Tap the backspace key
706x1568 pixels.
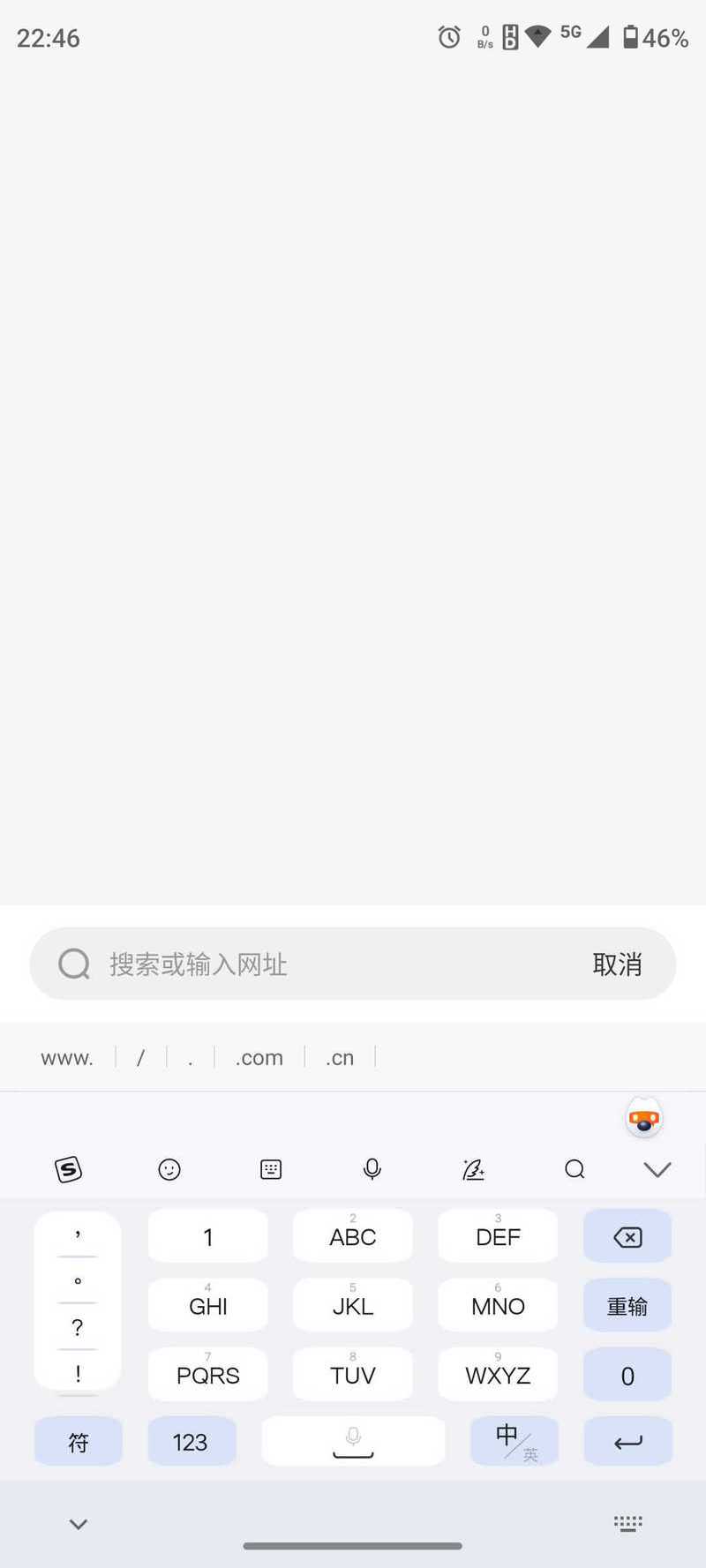[627, 1237]
